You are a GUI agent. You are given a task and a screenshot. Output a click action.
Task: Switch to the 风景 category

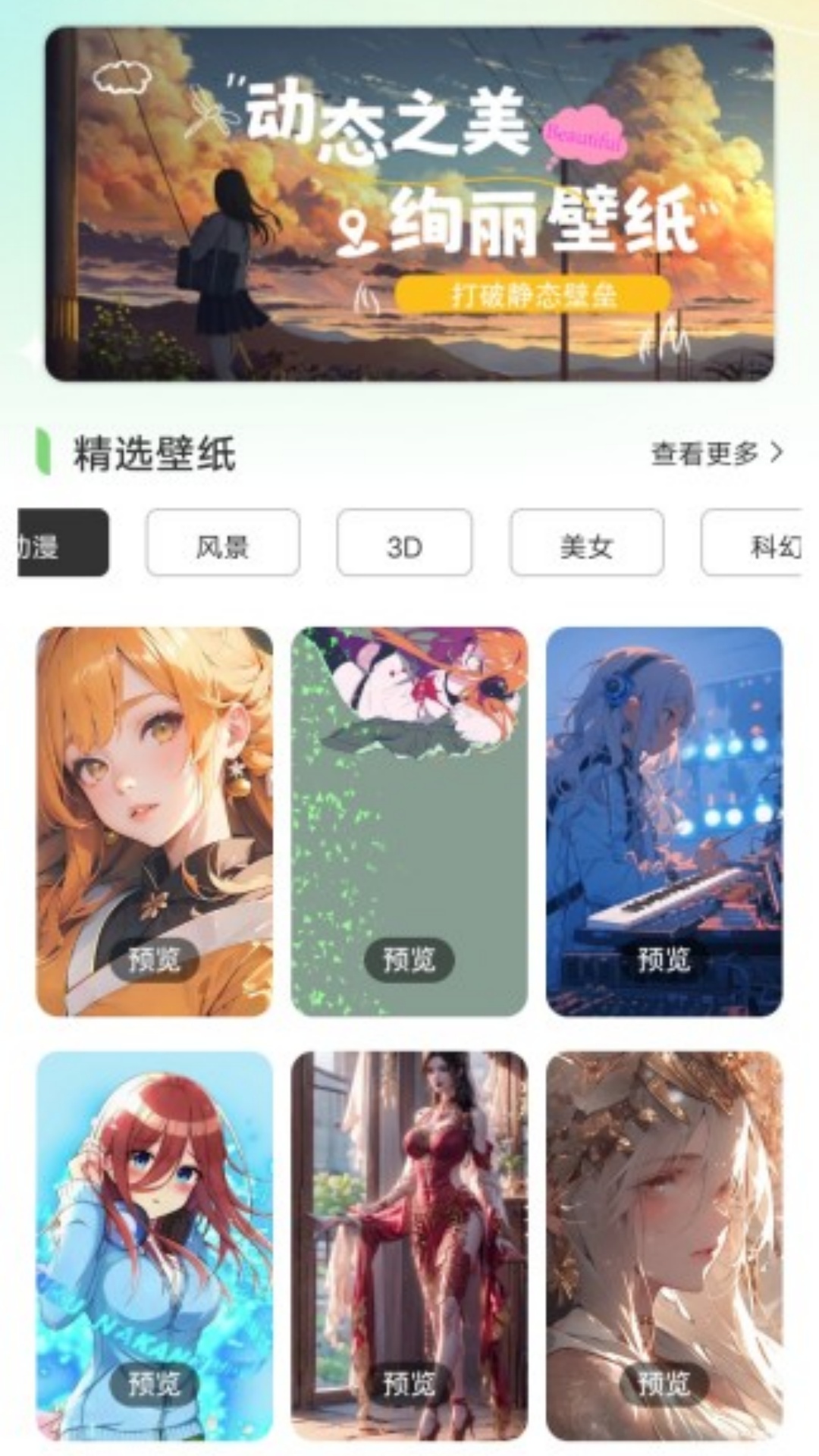pyautogui.click(x=223, y=543)
